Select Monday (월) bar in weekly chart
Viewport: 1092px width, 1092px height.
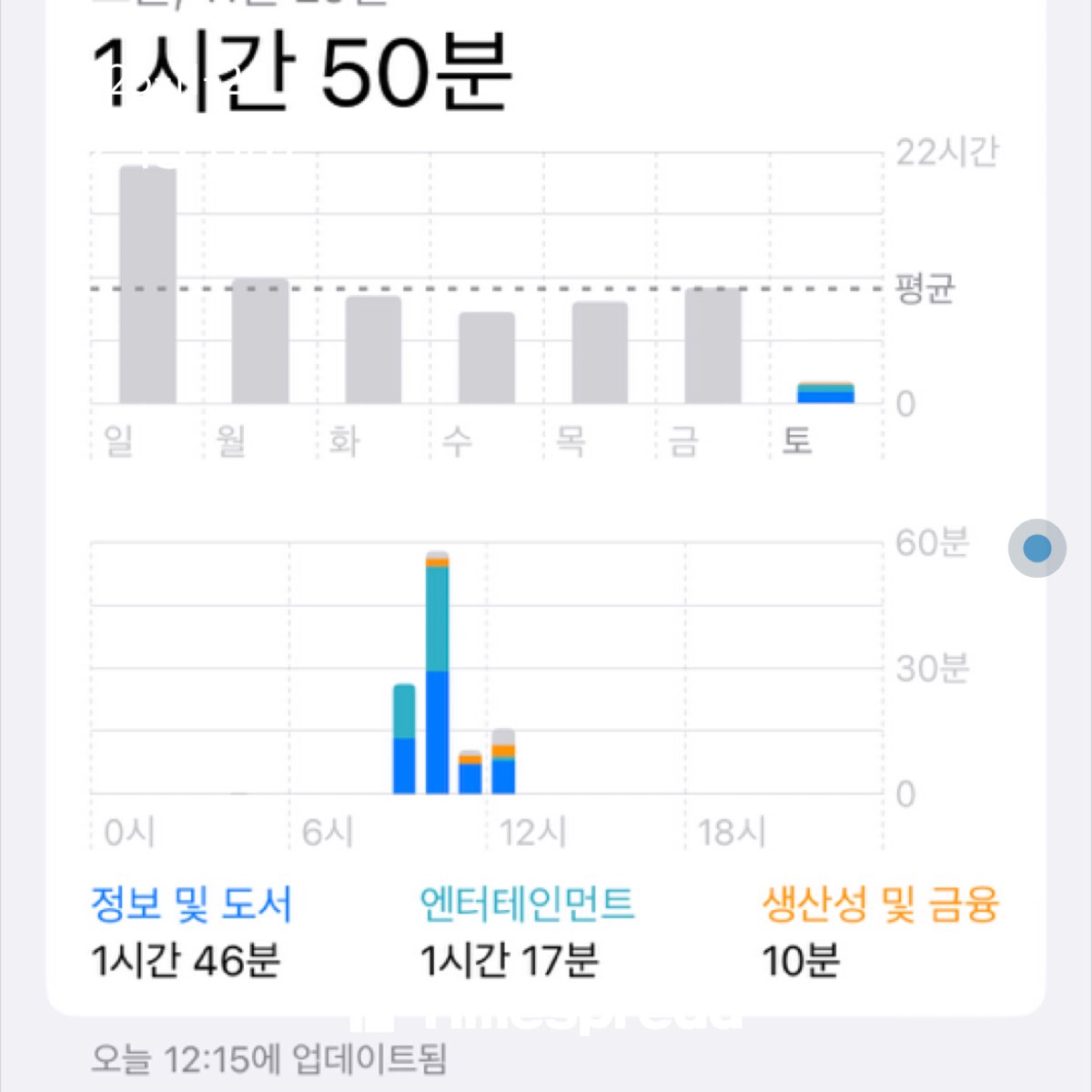tap(260, 341)
